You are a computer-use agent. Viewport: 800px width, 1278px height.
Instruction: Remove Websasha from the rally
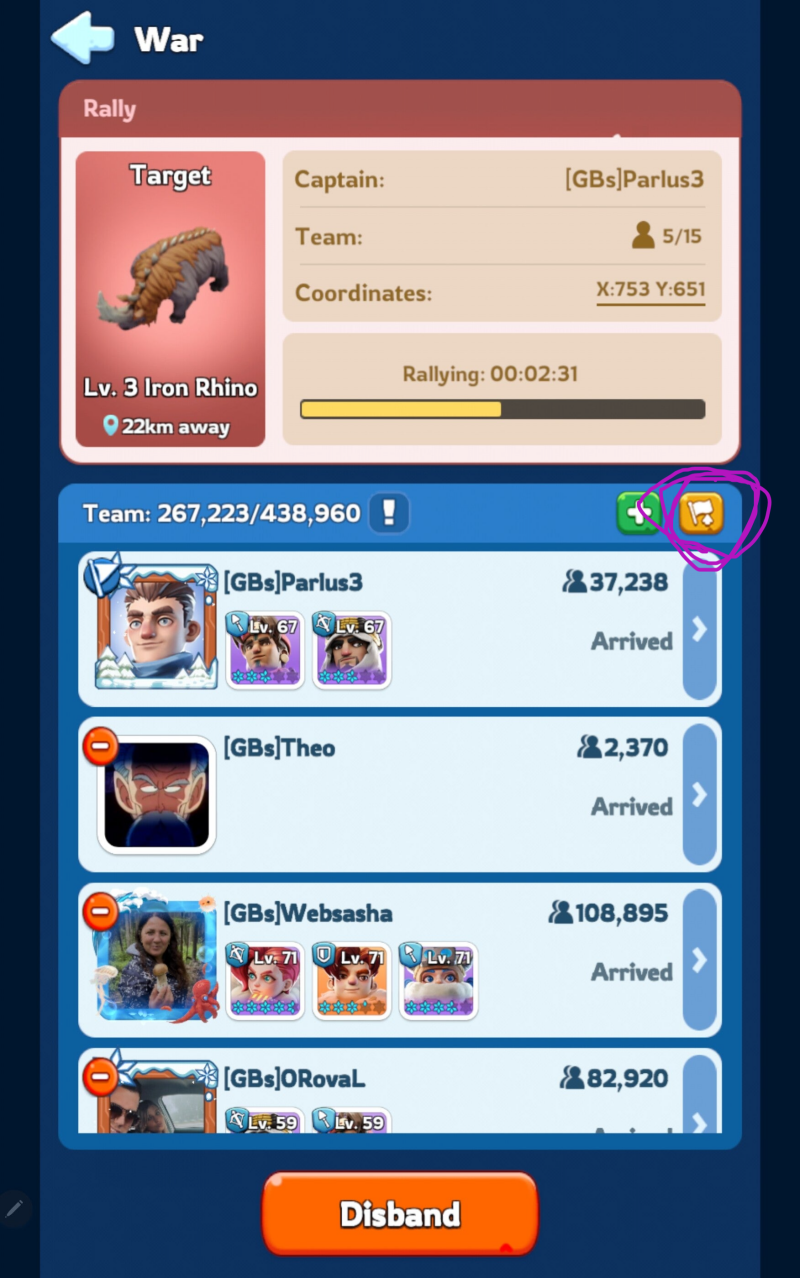100,911
